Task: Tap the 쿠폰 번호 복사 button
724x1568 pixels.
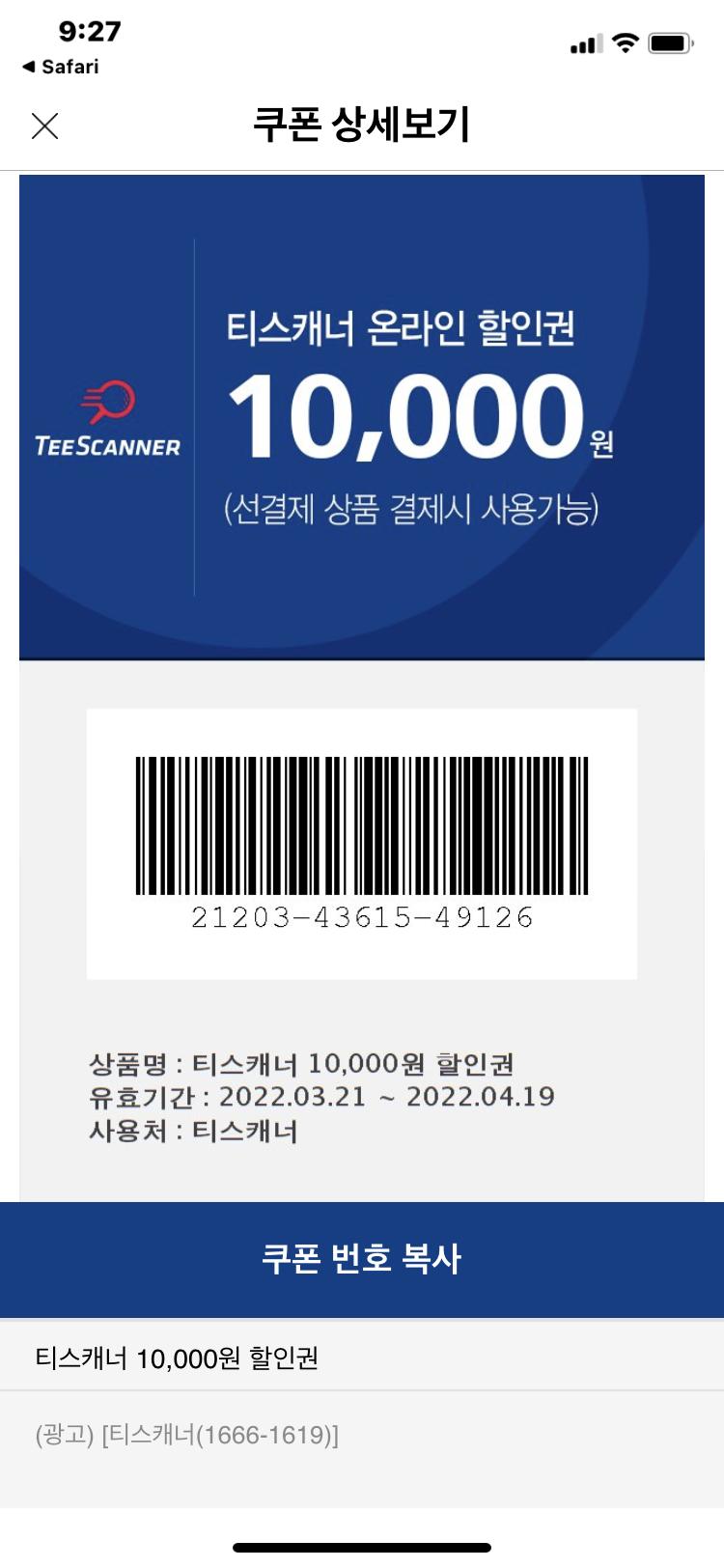Action: point(362,1259)
